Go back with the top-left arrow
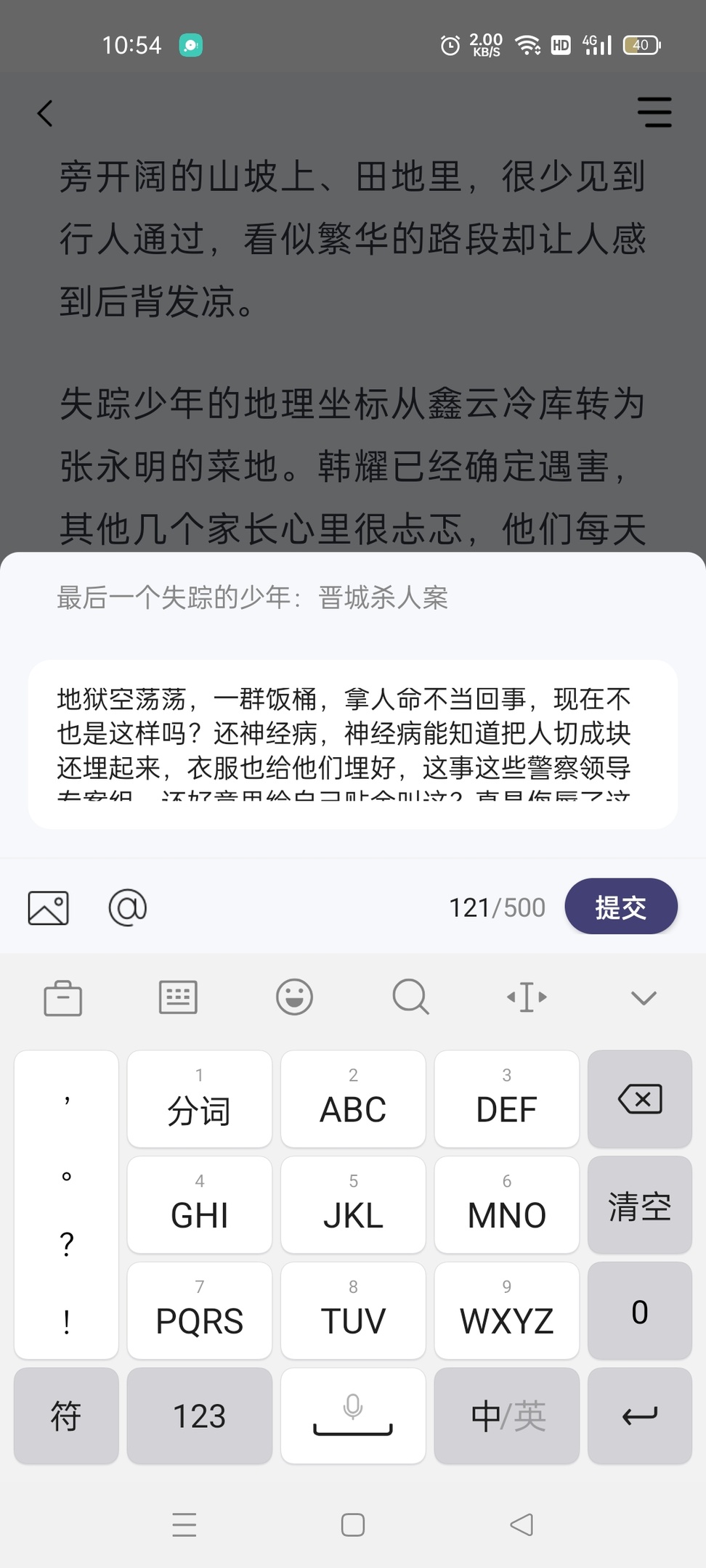Viewport: 706px width, 1568px height. click(45, 113)
